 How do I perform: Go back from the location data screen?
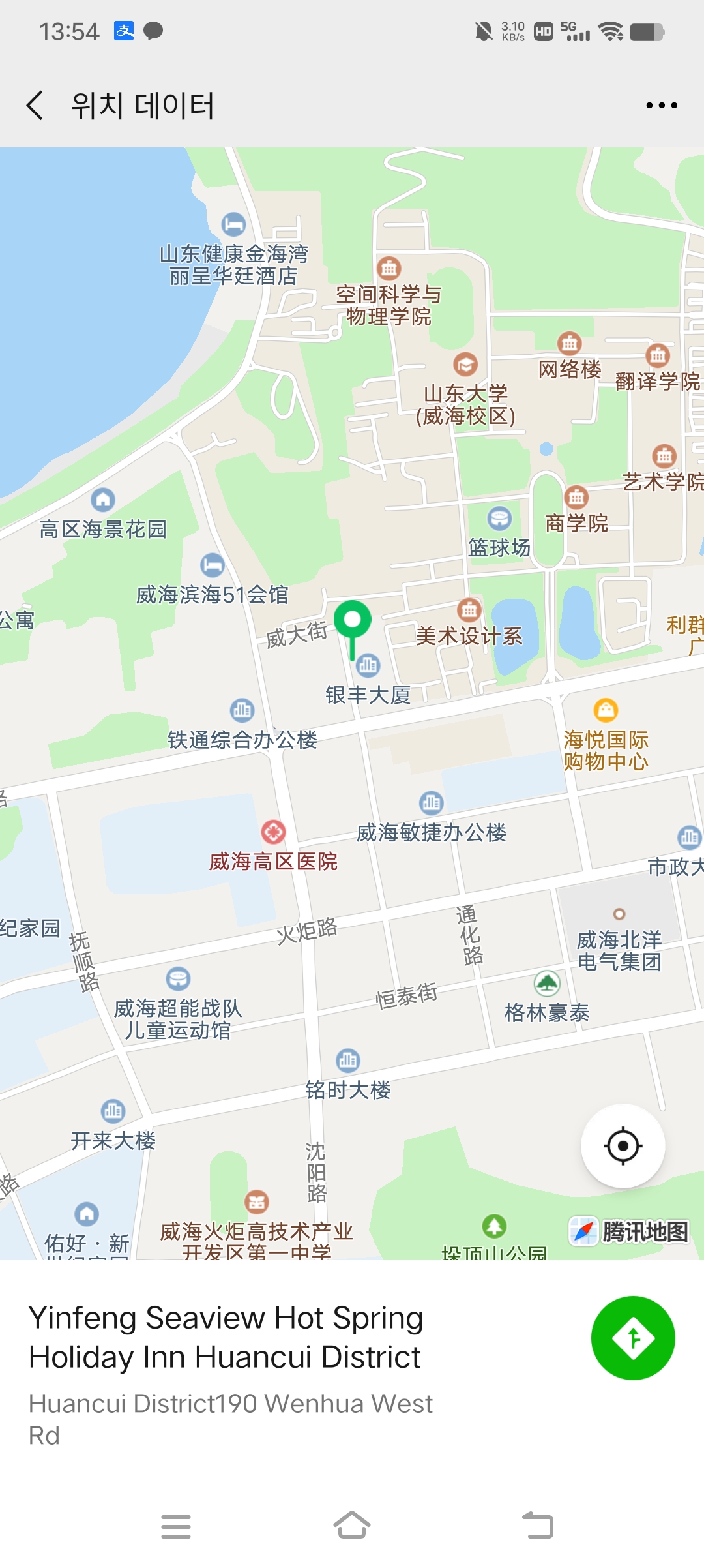pyautogui.click(x=35, y=105)
